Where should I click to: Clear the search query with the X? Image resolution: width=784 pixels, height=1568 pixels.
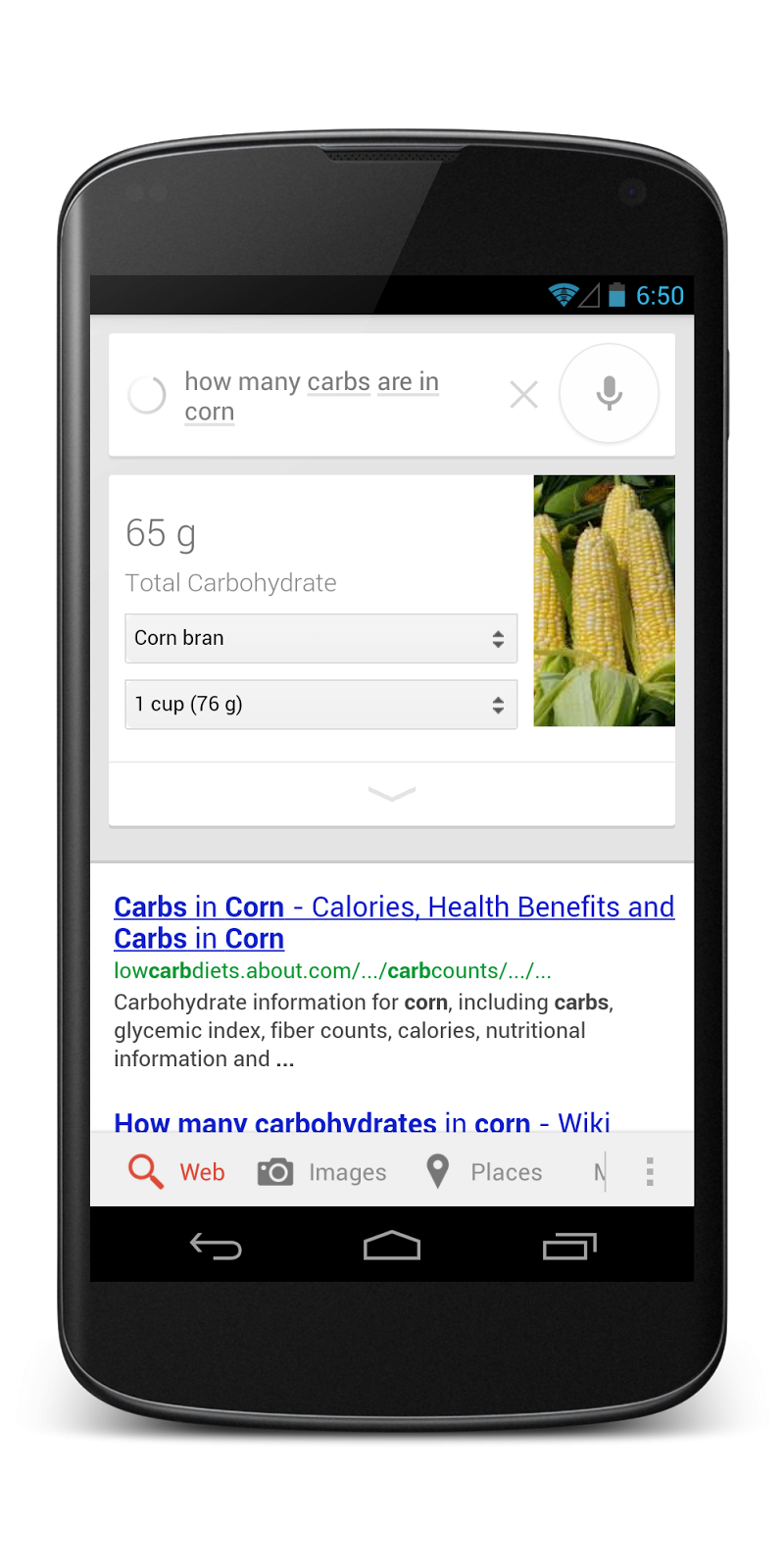524,395
